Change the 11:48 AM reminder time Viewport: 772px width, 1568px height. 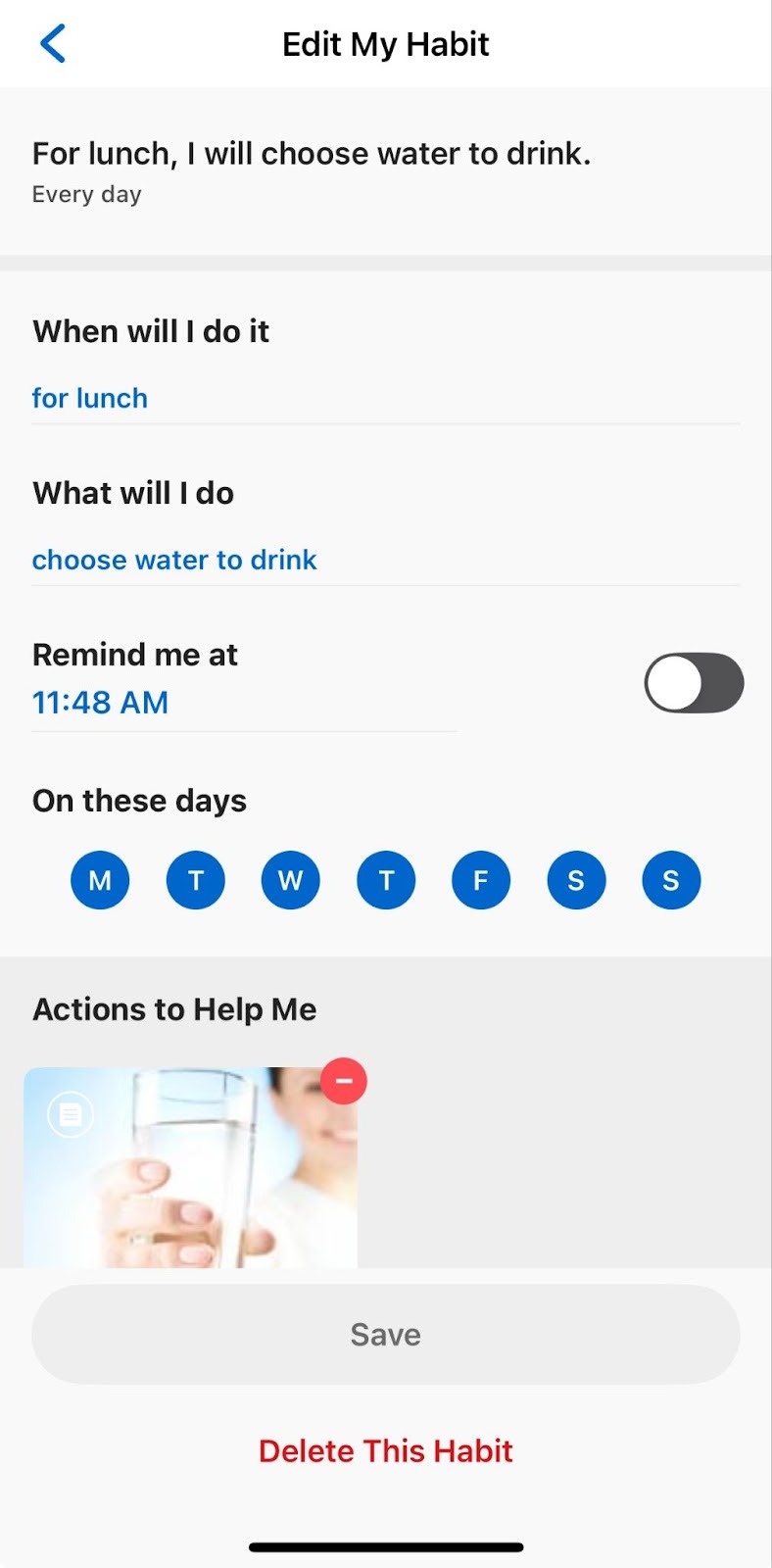tap(100, 703)
